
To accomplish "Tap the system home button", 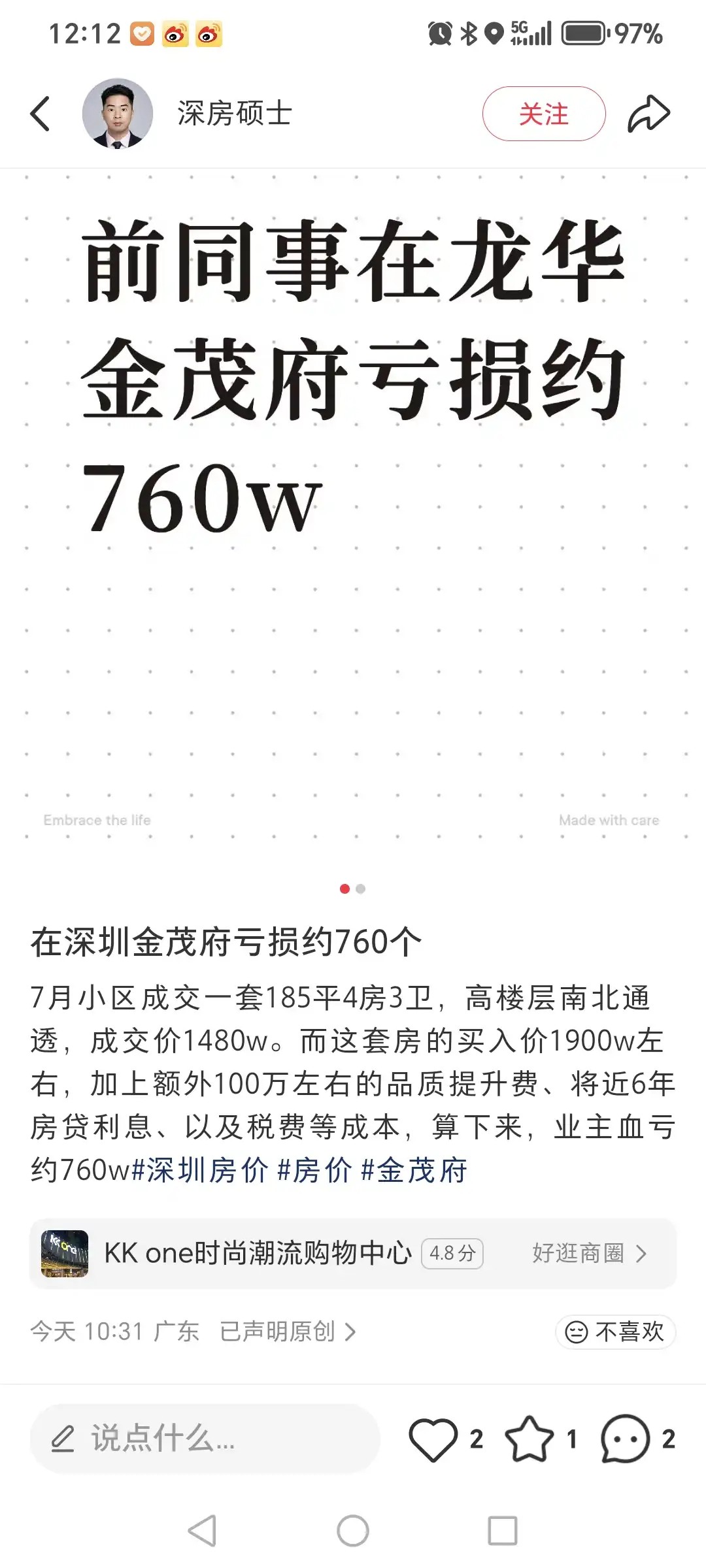I will pyautogui.click(x=353, y=1531).
